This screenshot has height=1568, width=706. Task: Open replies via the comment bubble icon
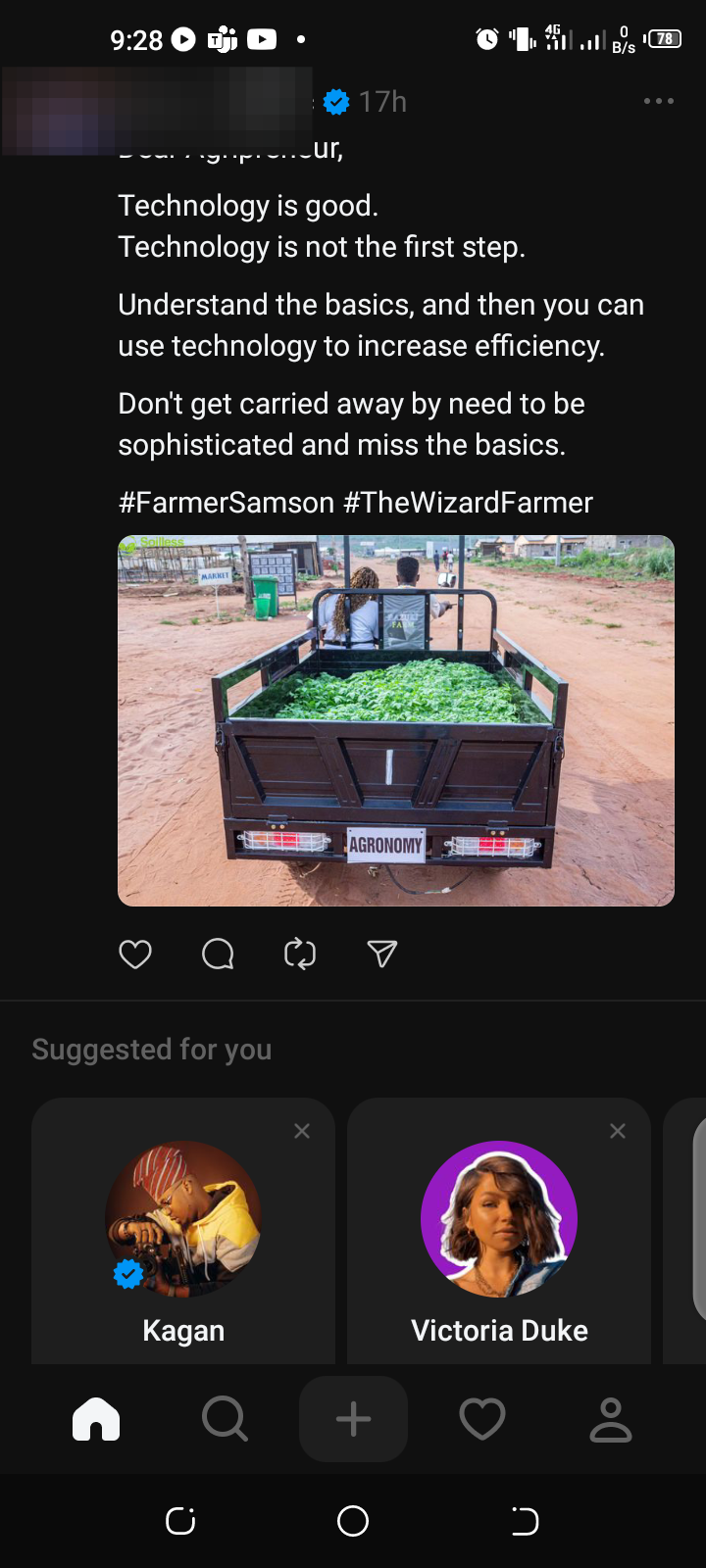[218, 954]
